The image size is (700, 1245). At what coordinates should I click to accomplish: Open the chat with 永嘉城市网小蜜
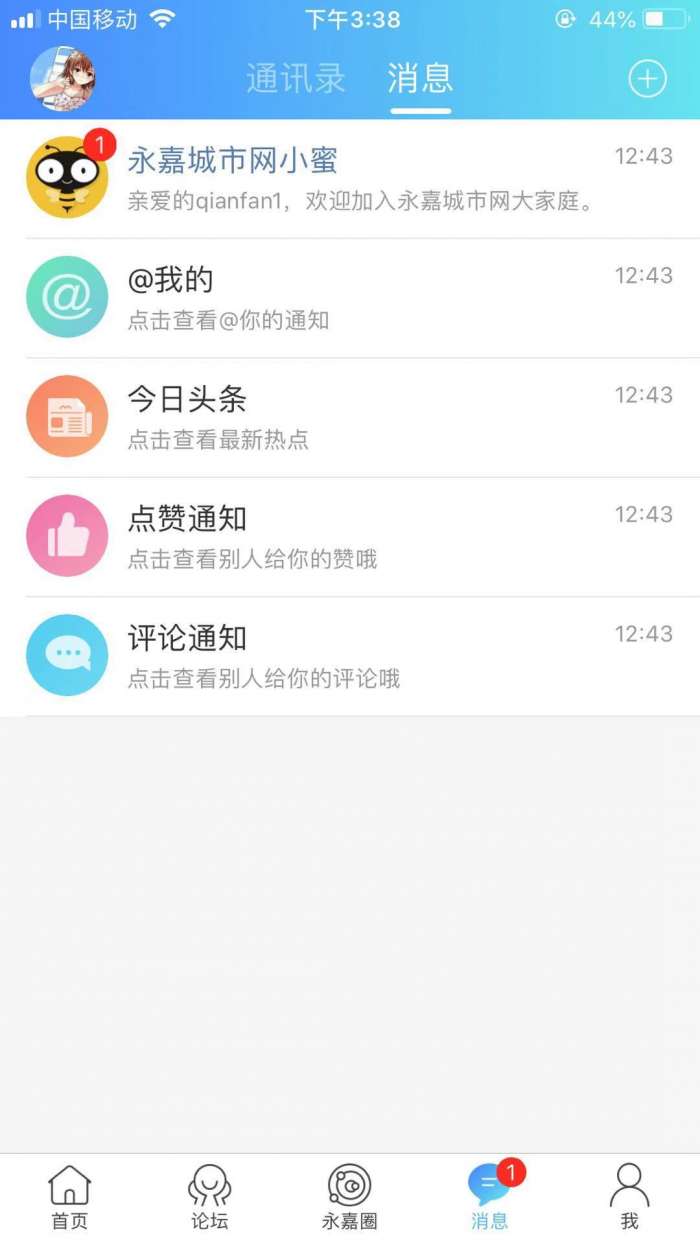[x=350, y=179]
